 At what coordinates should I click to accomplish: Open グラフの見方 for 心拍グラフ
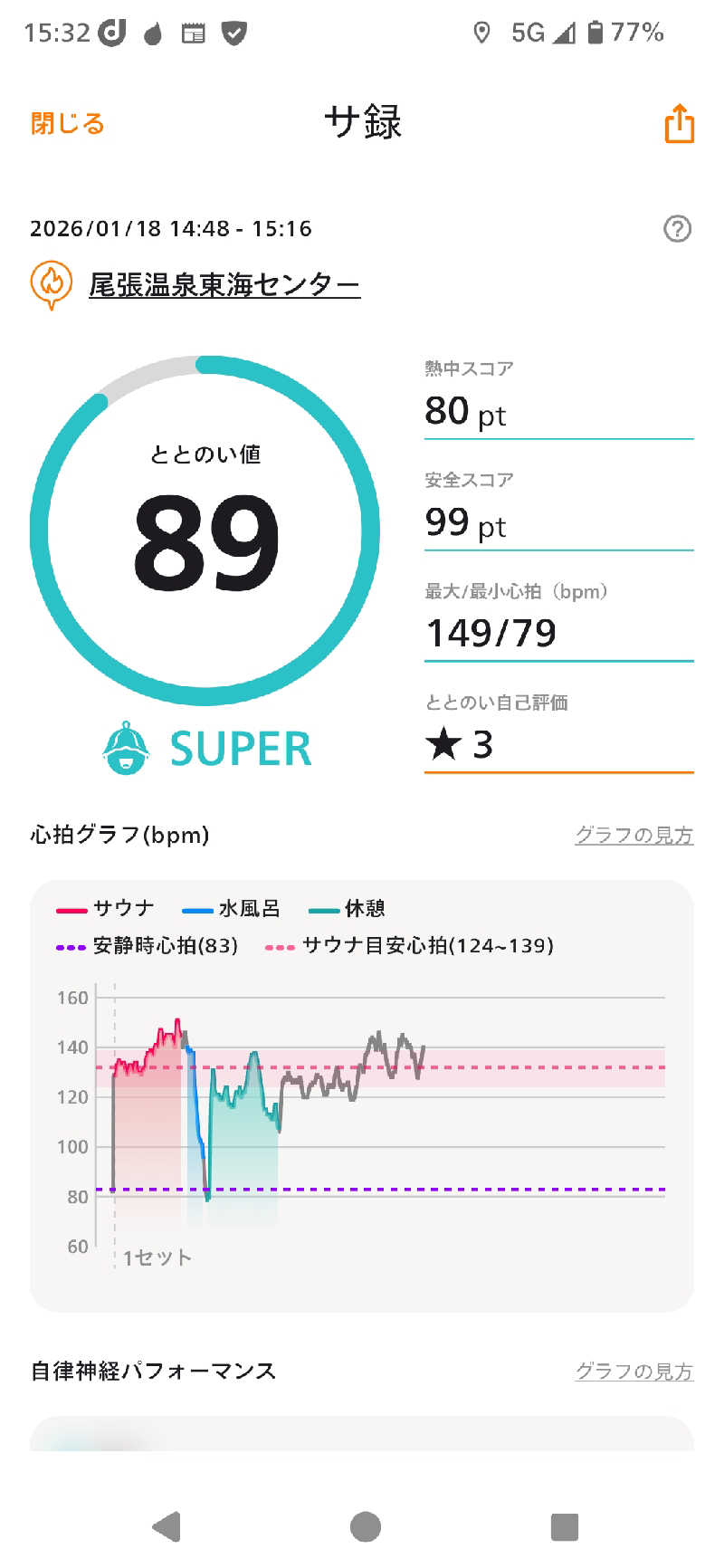click(x=633, y=835)
